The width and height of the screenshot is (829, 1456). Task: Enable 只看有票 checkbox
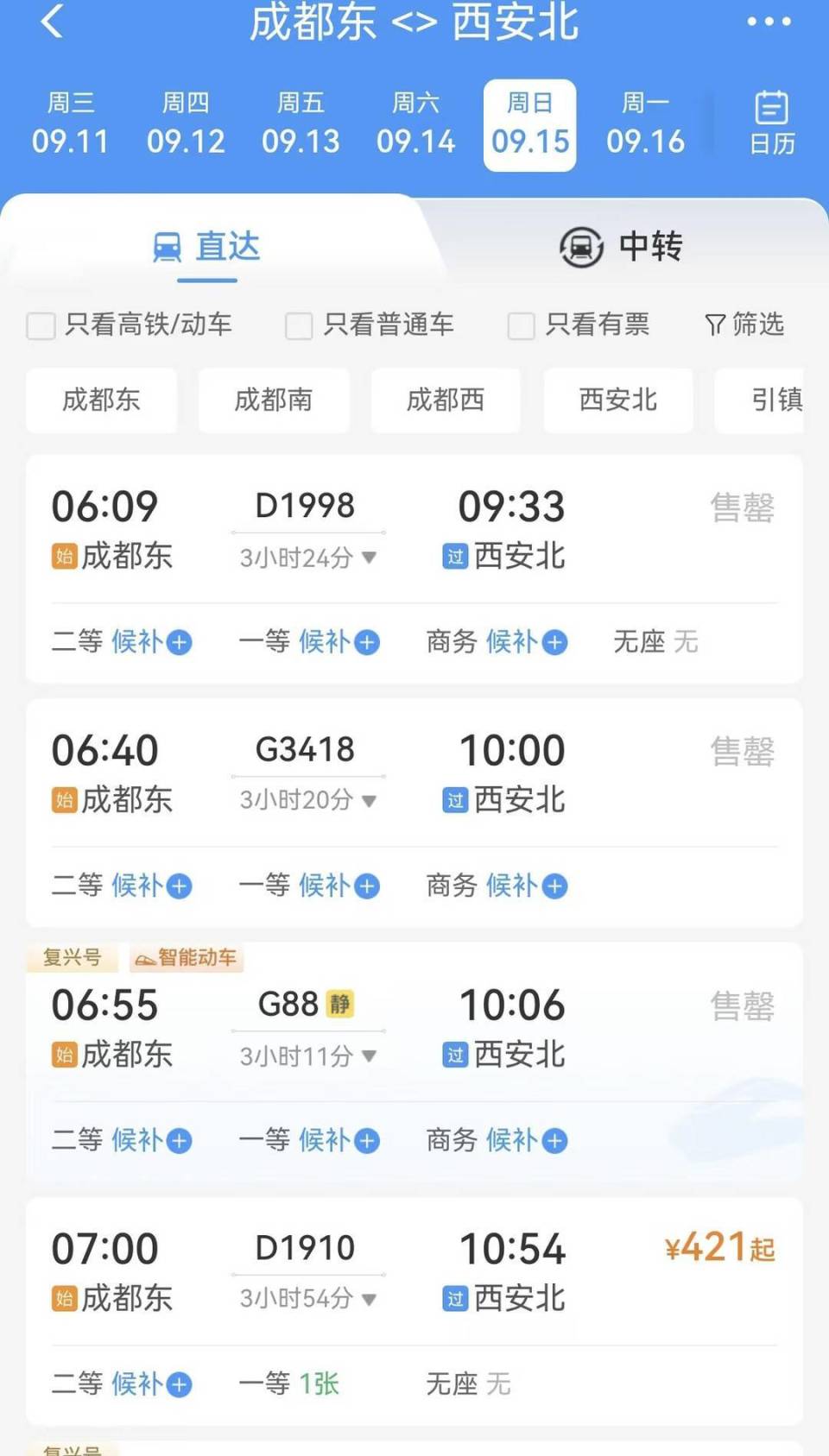click(579, 325)
